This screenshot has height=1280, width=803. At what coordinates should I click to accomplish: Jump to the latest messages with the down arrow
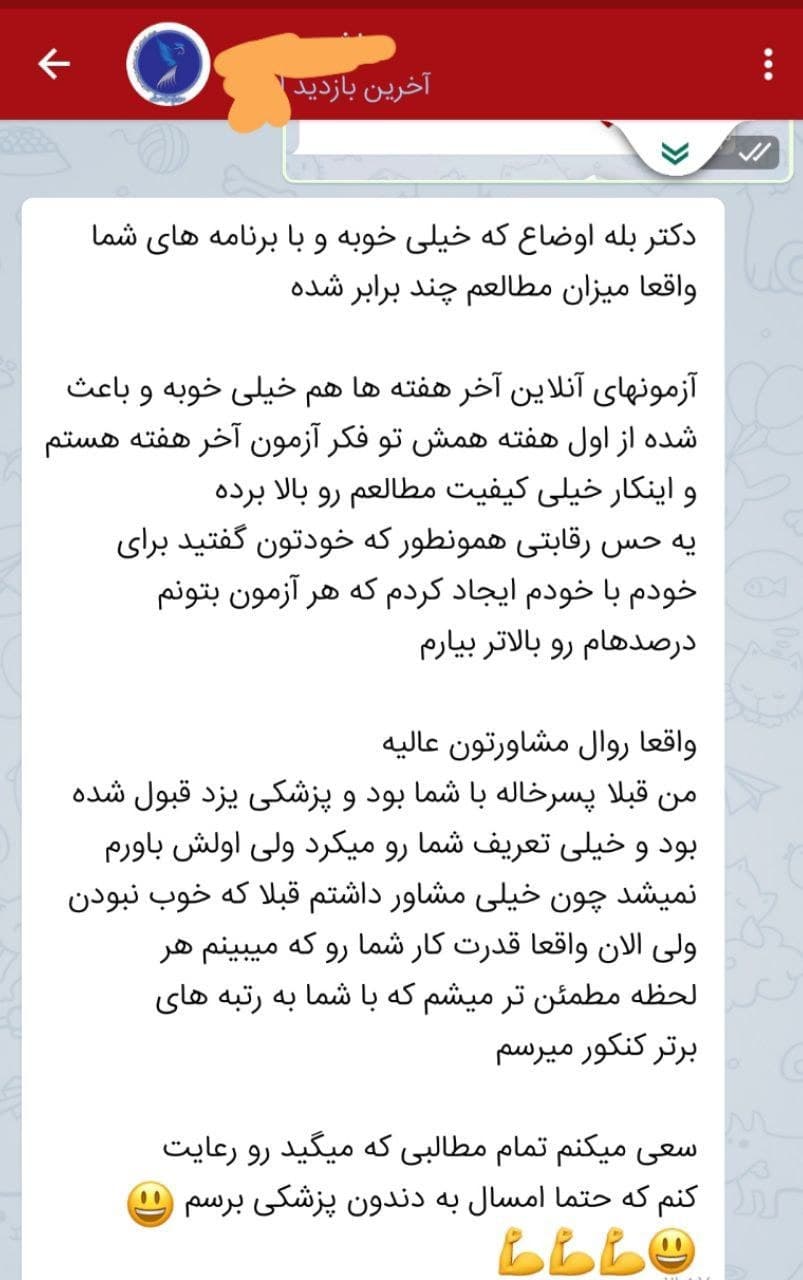click(x=677, y=153)
